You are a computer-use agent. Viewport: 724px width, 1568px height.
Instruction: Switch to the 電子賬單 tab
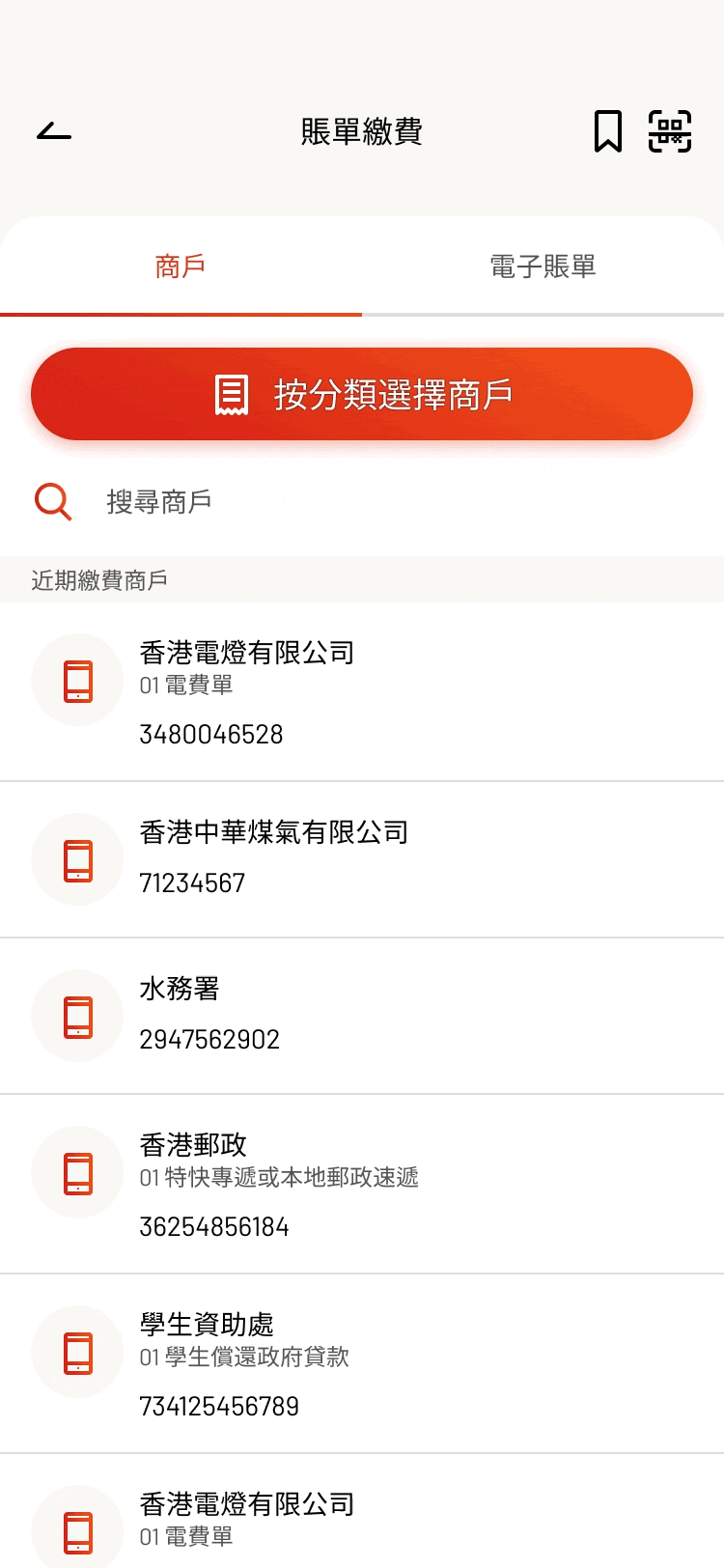coord(543,266)
